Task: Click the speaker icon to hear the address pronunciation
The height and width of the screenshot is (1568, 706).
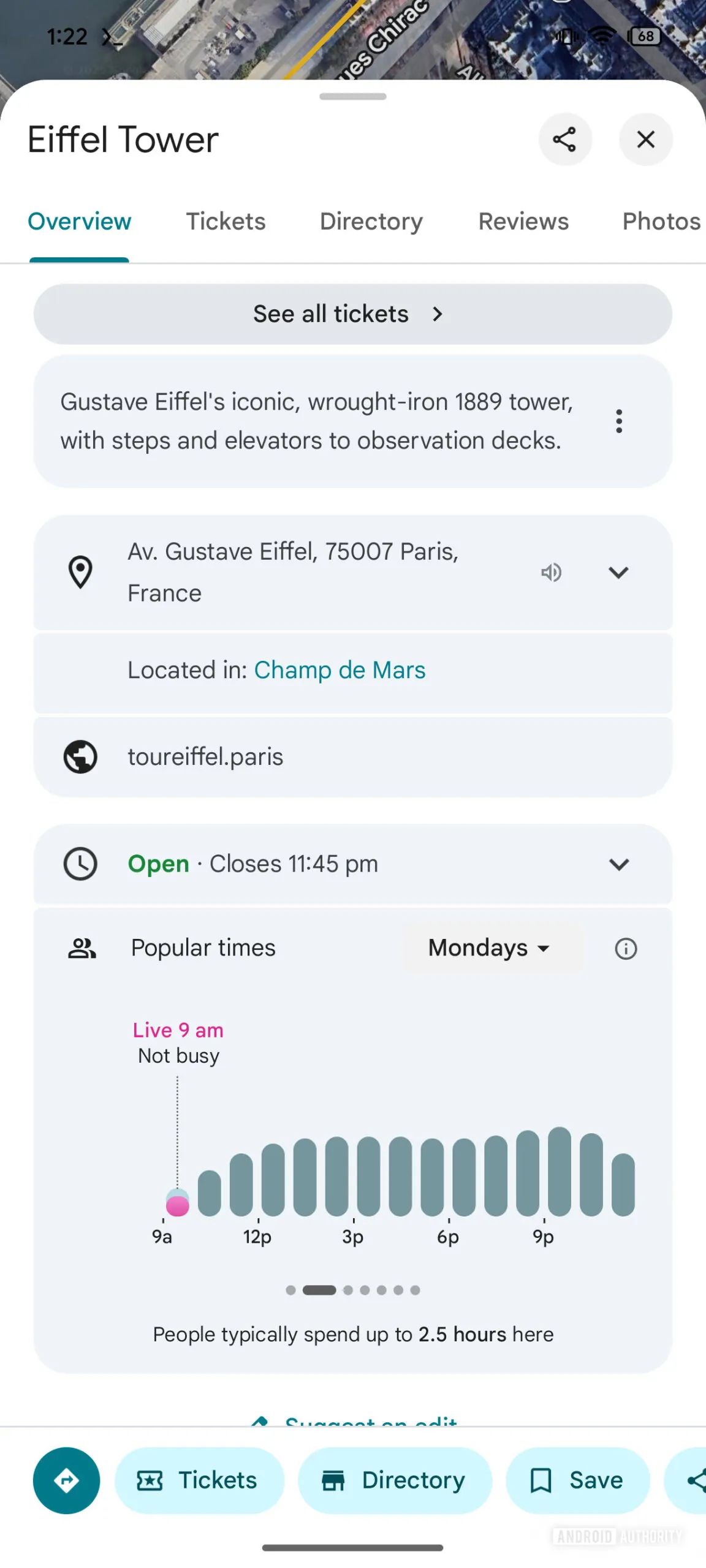Action: [x=551, y=572]
